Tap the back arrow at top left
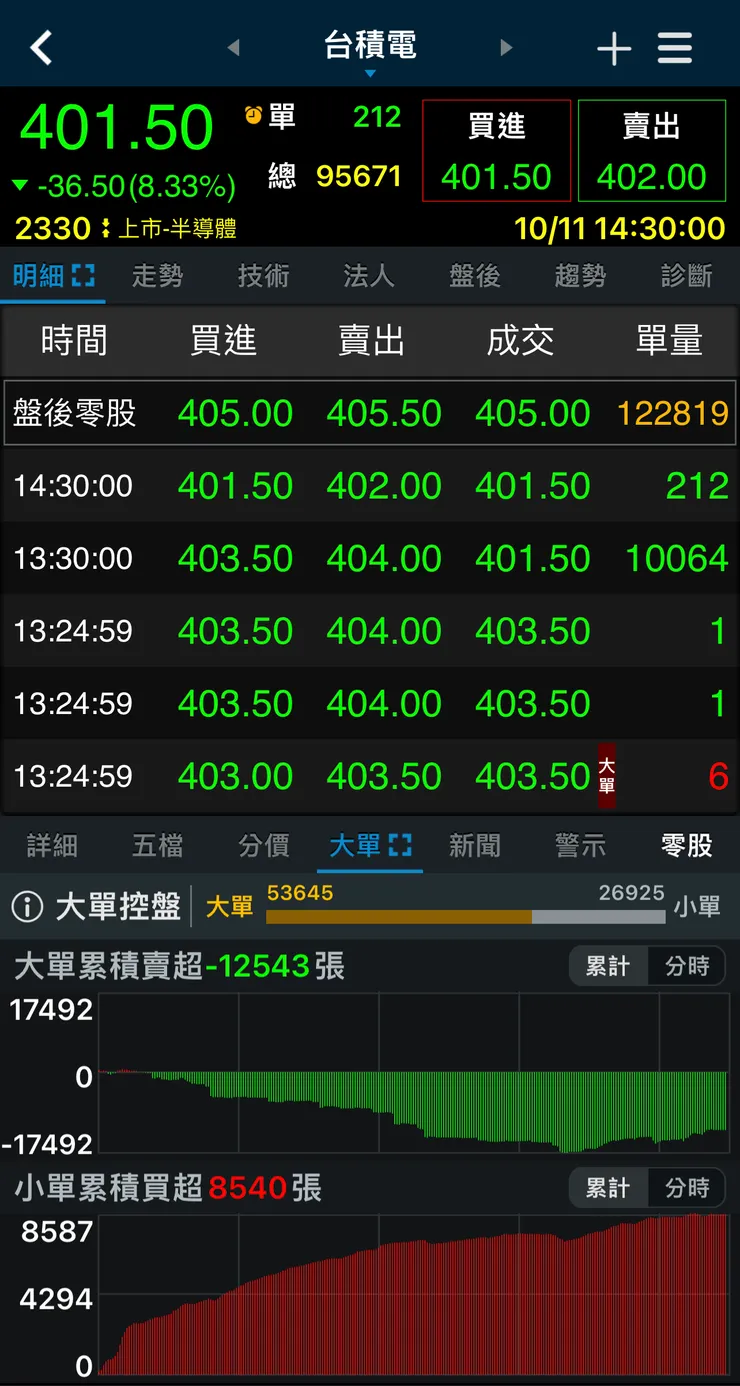740x1386 pixels. [x=40, y=47]
